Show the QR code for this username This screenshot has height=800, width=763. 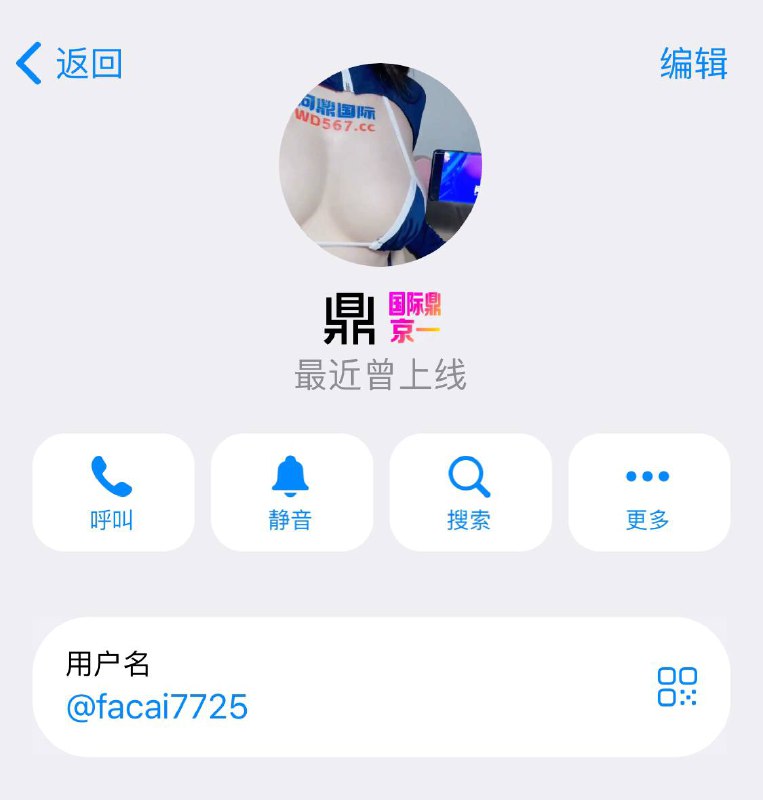point(677,687)
